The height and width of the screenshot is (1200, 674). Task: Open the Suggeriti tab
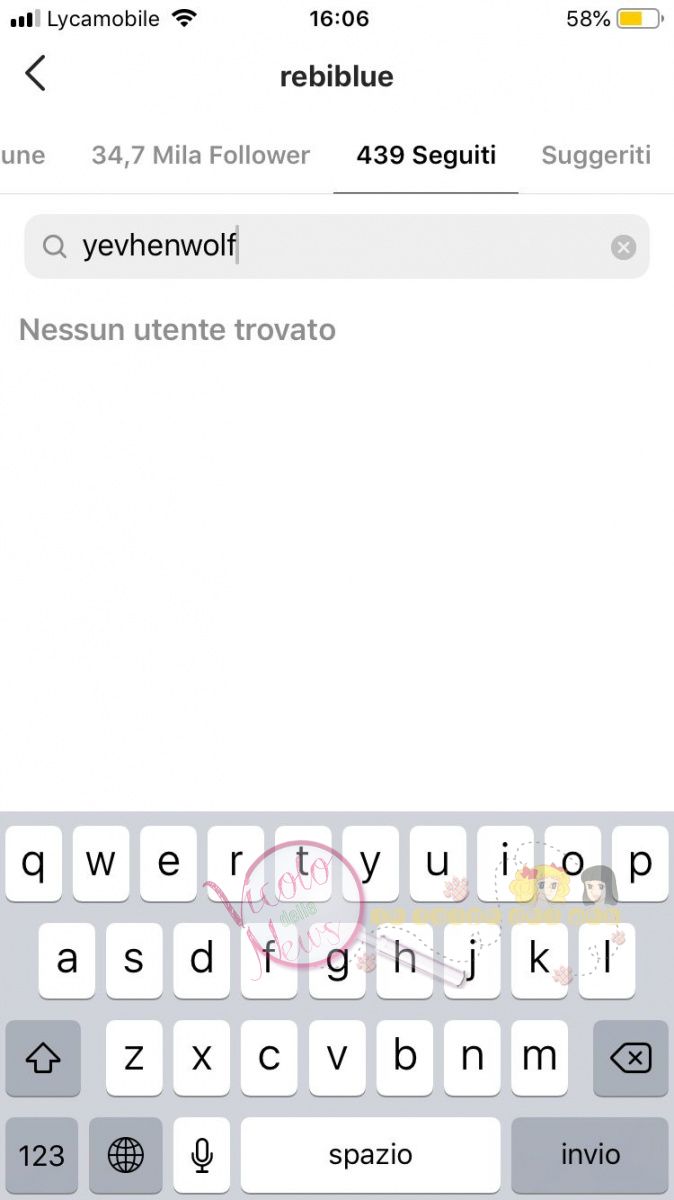pyautogui.click(x=596, y=155)
